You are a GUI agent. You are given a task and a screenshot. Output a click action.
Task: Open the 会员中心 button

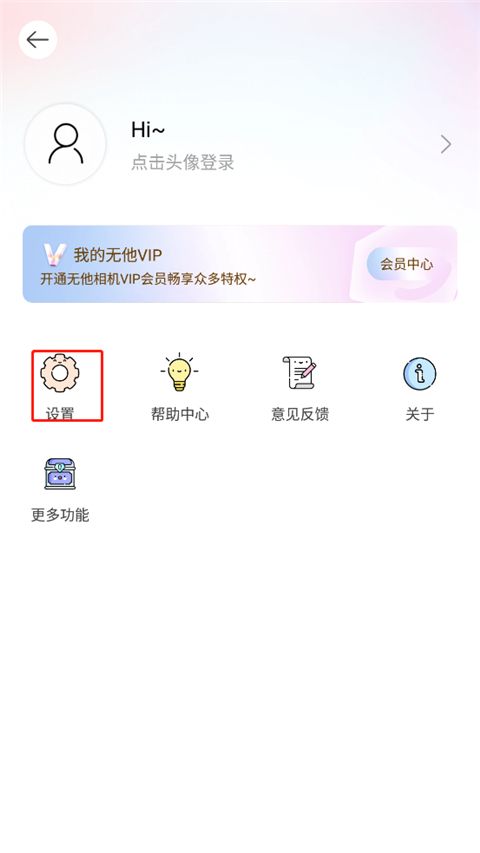coord(406,264)
